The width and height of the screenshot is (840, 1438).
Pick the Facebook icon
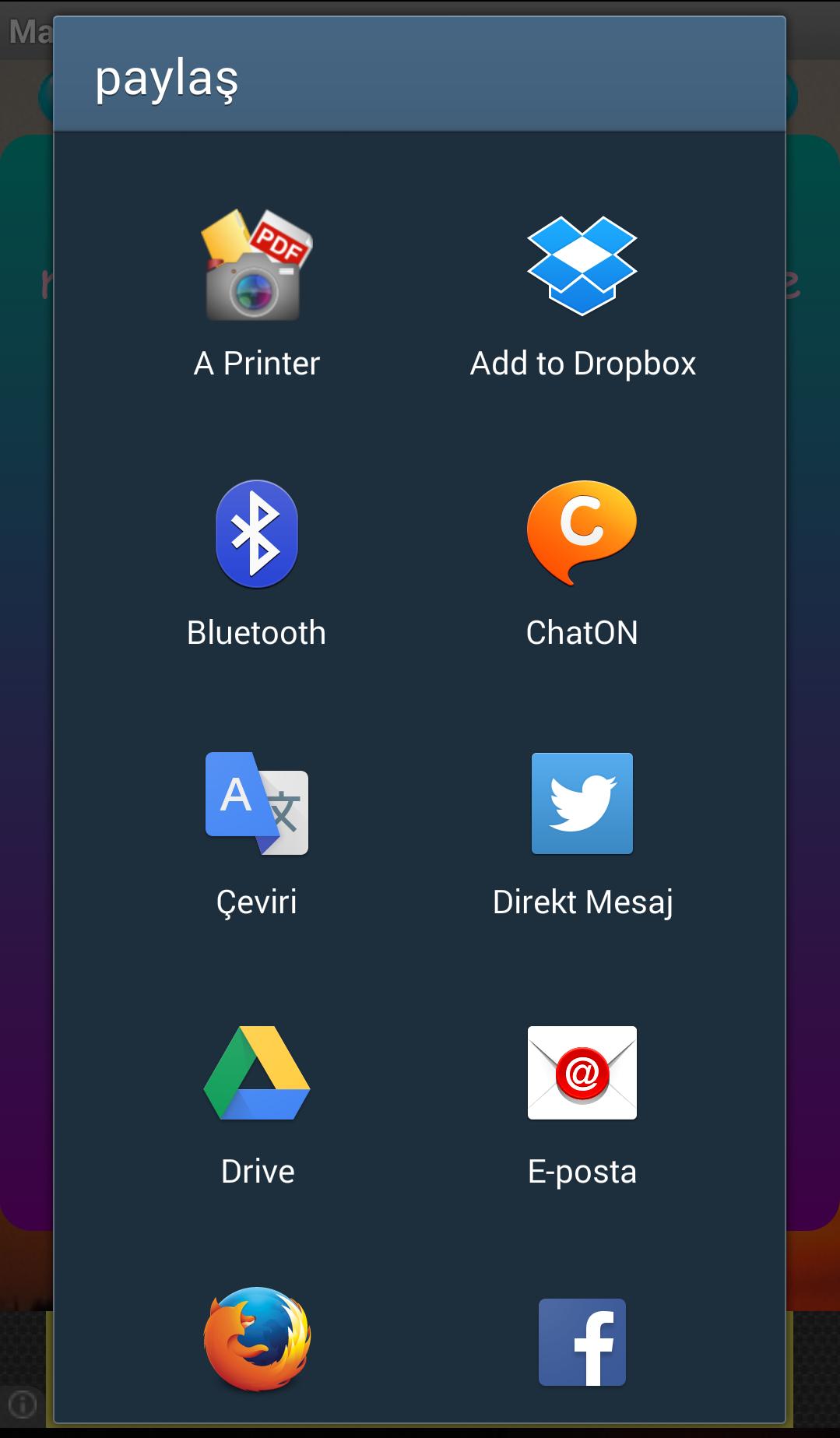click(582, 1342)
